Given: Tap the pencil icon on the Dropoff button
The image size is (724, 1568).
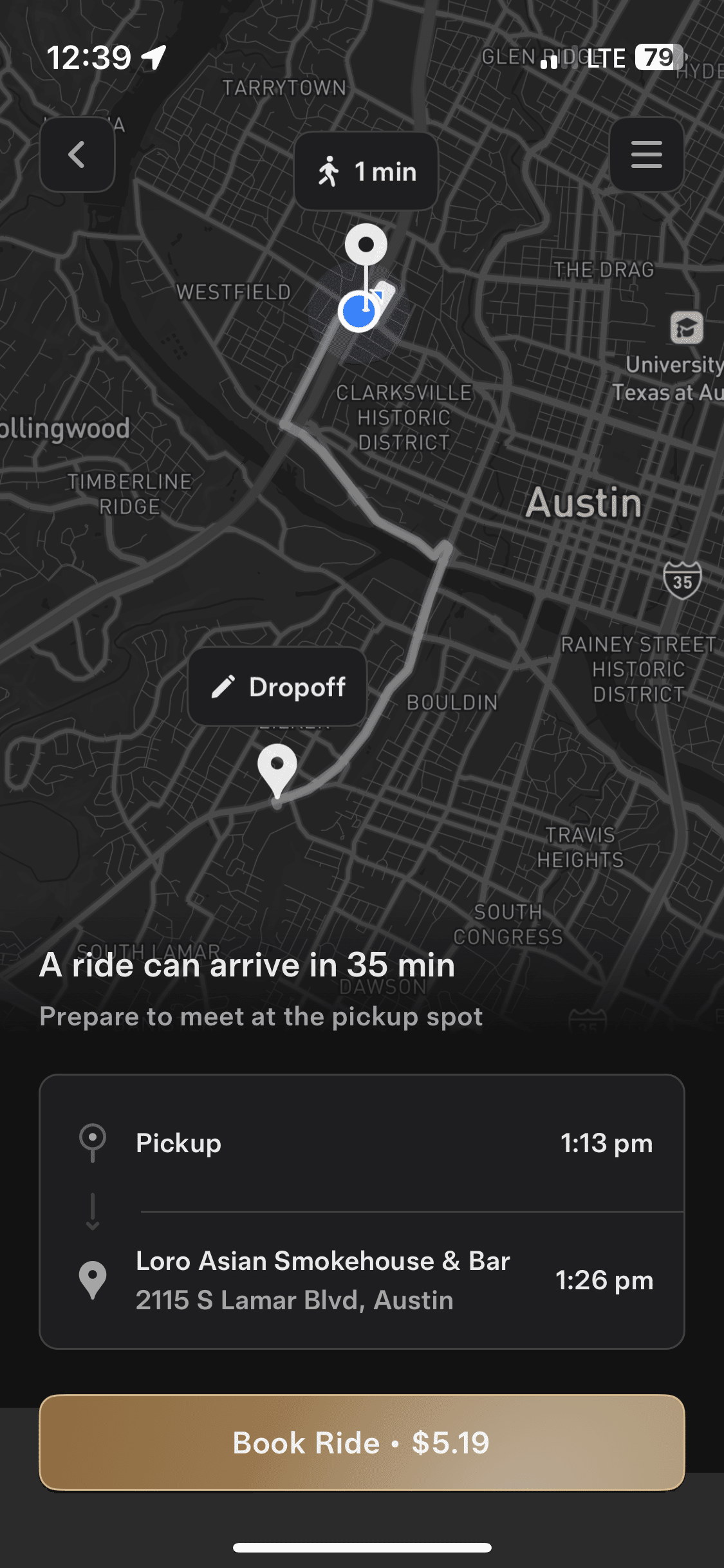Looking at the screenshot, I should coord(225,687).
